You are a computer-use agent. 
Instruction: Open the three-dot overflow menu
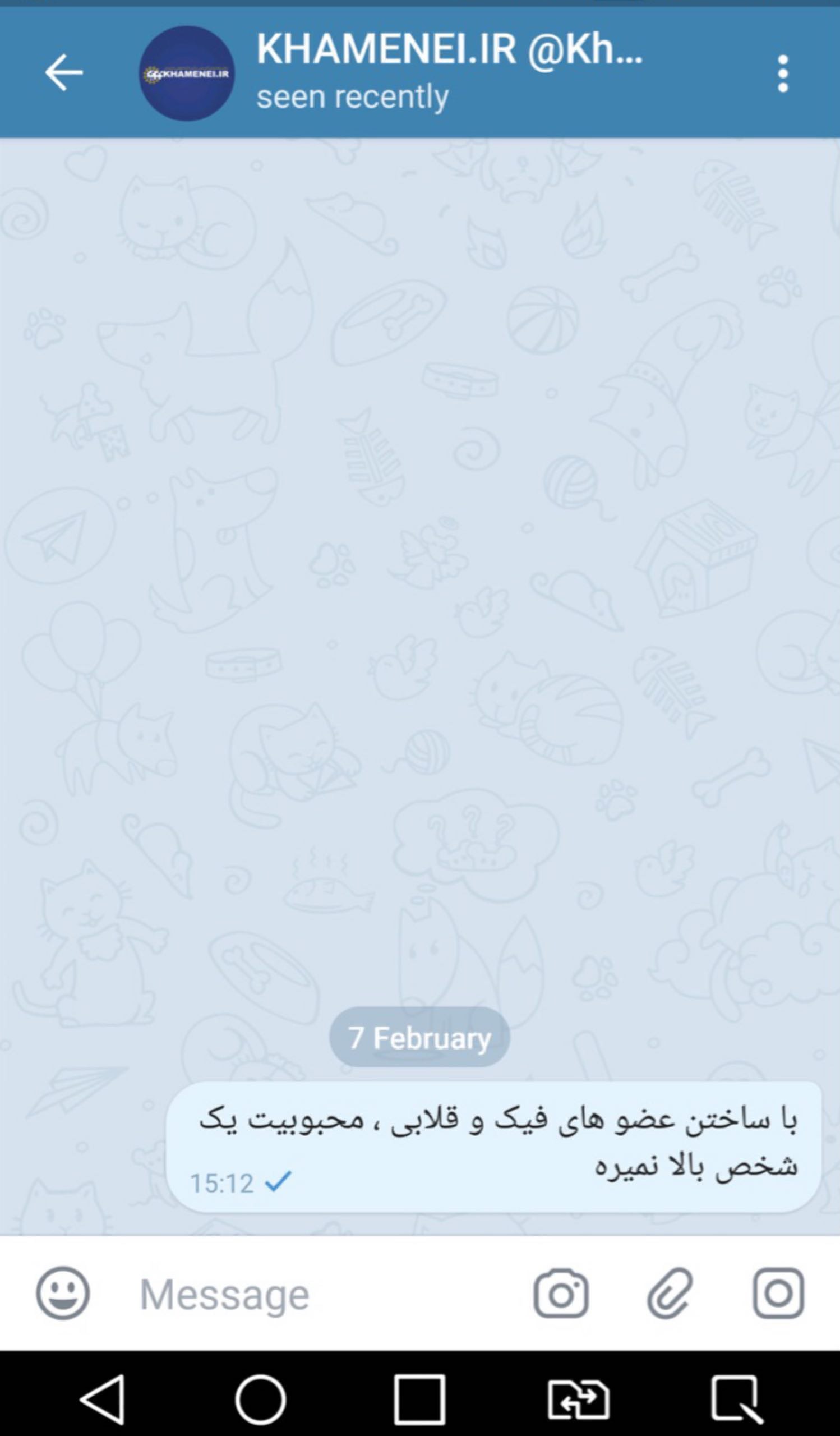pyautogui.click(x=783, y=73)
